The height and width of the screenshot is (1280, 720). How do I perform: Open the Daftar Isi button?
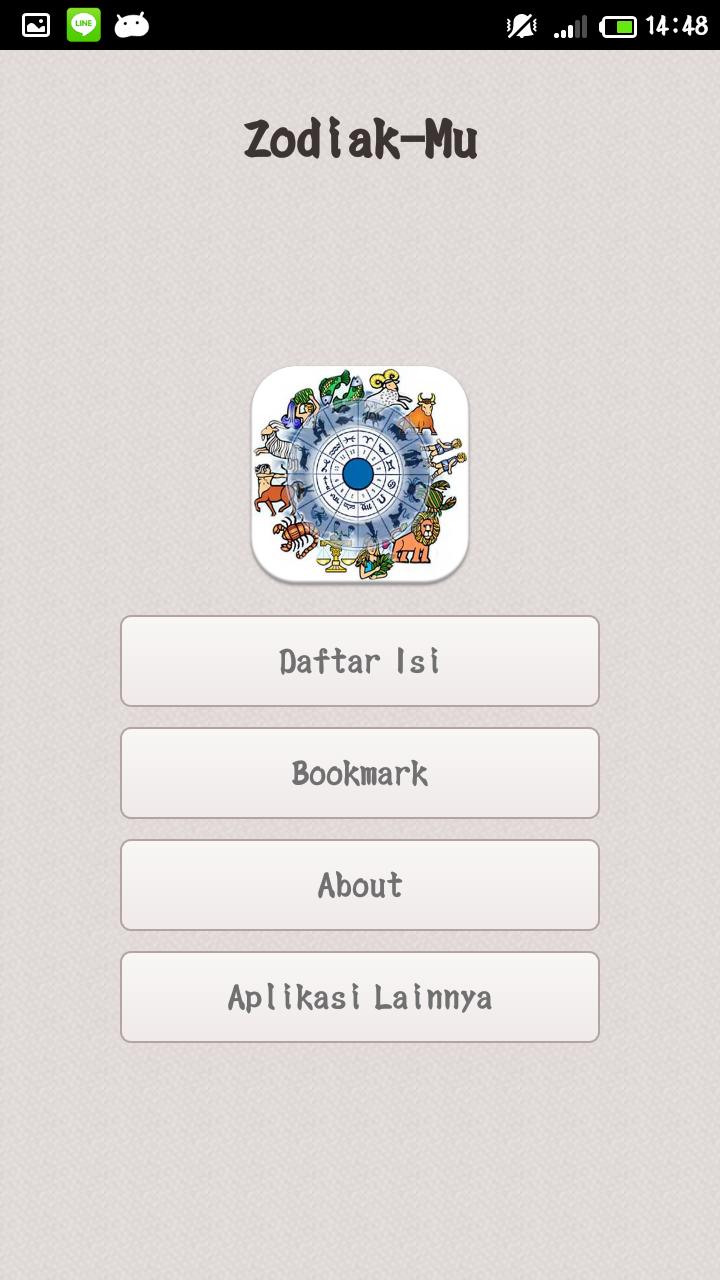(360, 661)
